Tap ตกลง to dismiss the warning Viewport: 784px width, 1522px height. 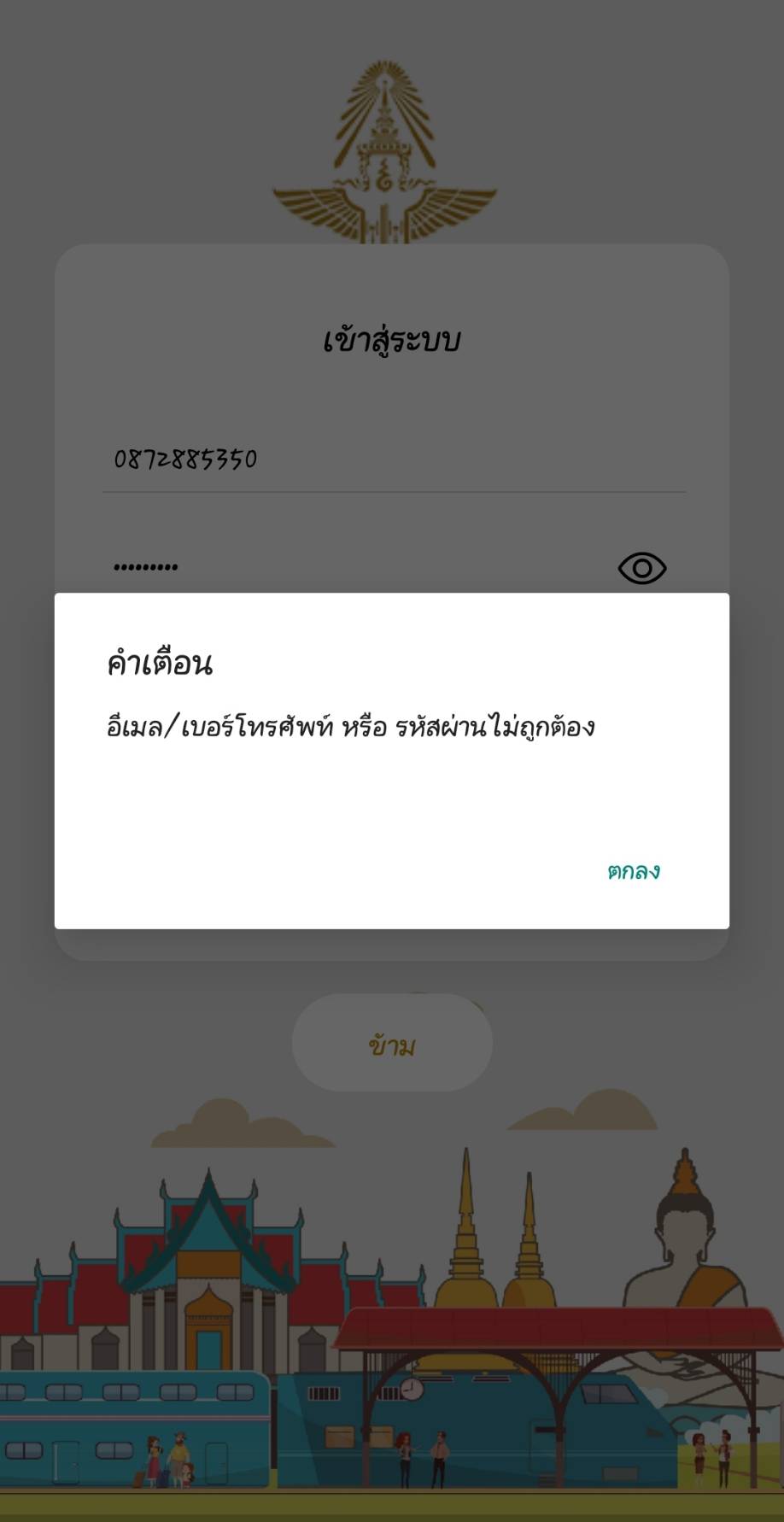(633, 871)
